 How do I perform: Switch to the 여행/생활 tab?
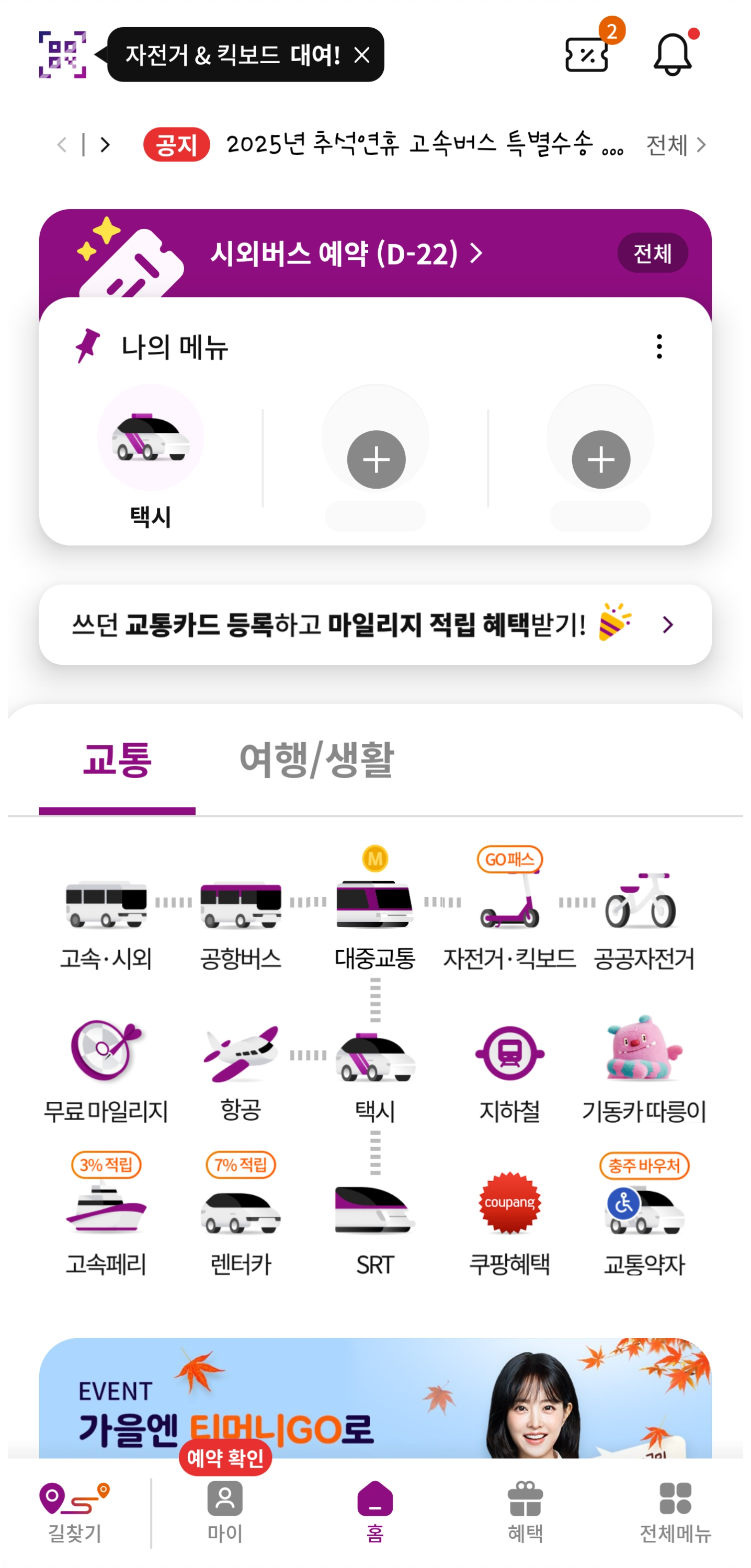coord(317,759)
